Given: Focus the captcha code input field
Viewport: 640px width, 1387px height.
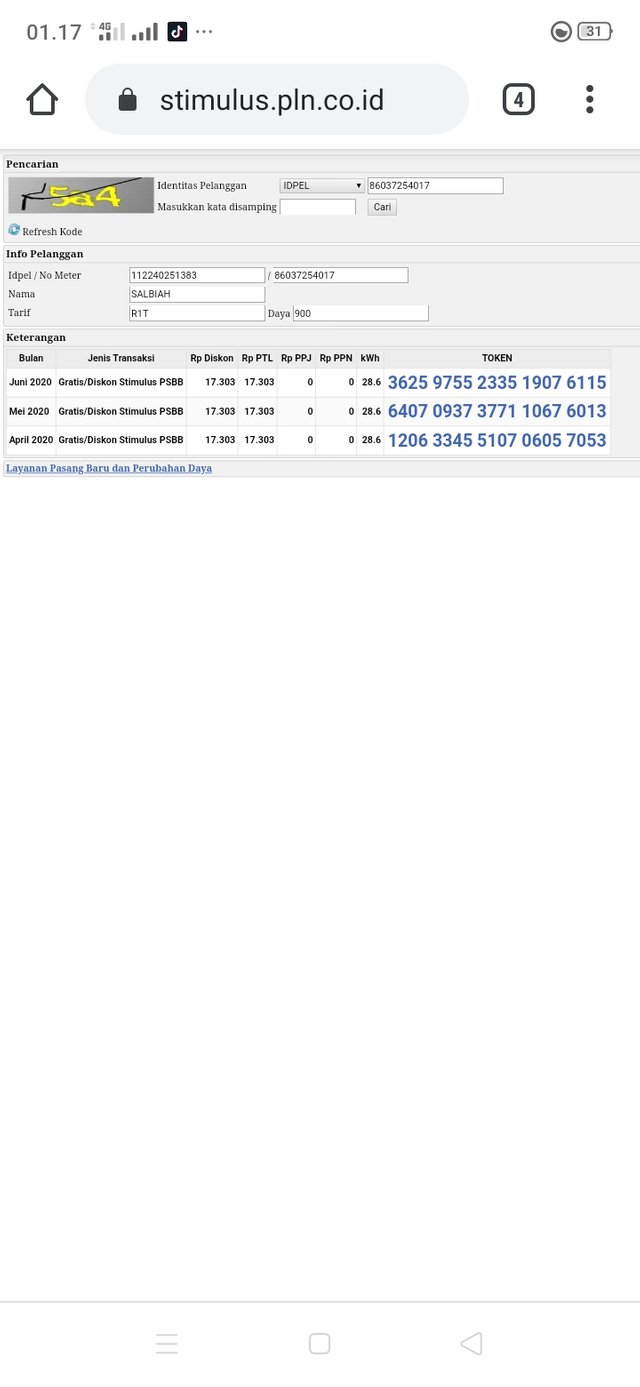Looking at the screenshot, I should point(317,207).
